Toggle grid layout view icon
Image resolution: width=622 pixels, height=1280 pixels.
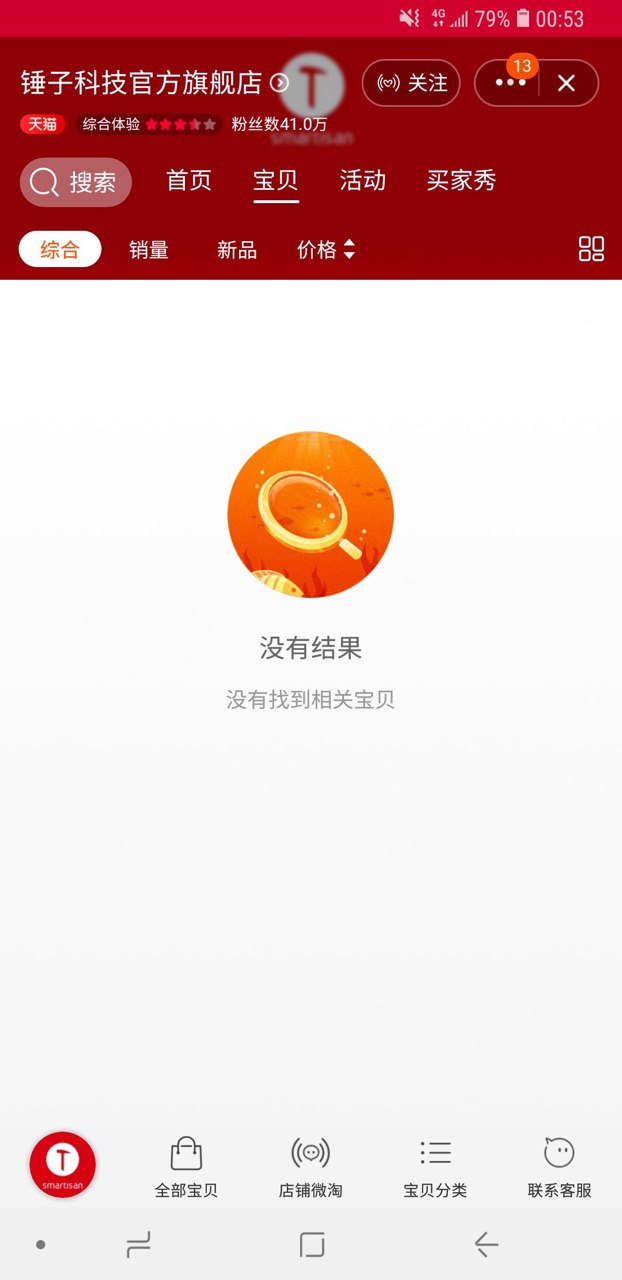(x=591, y=249)
